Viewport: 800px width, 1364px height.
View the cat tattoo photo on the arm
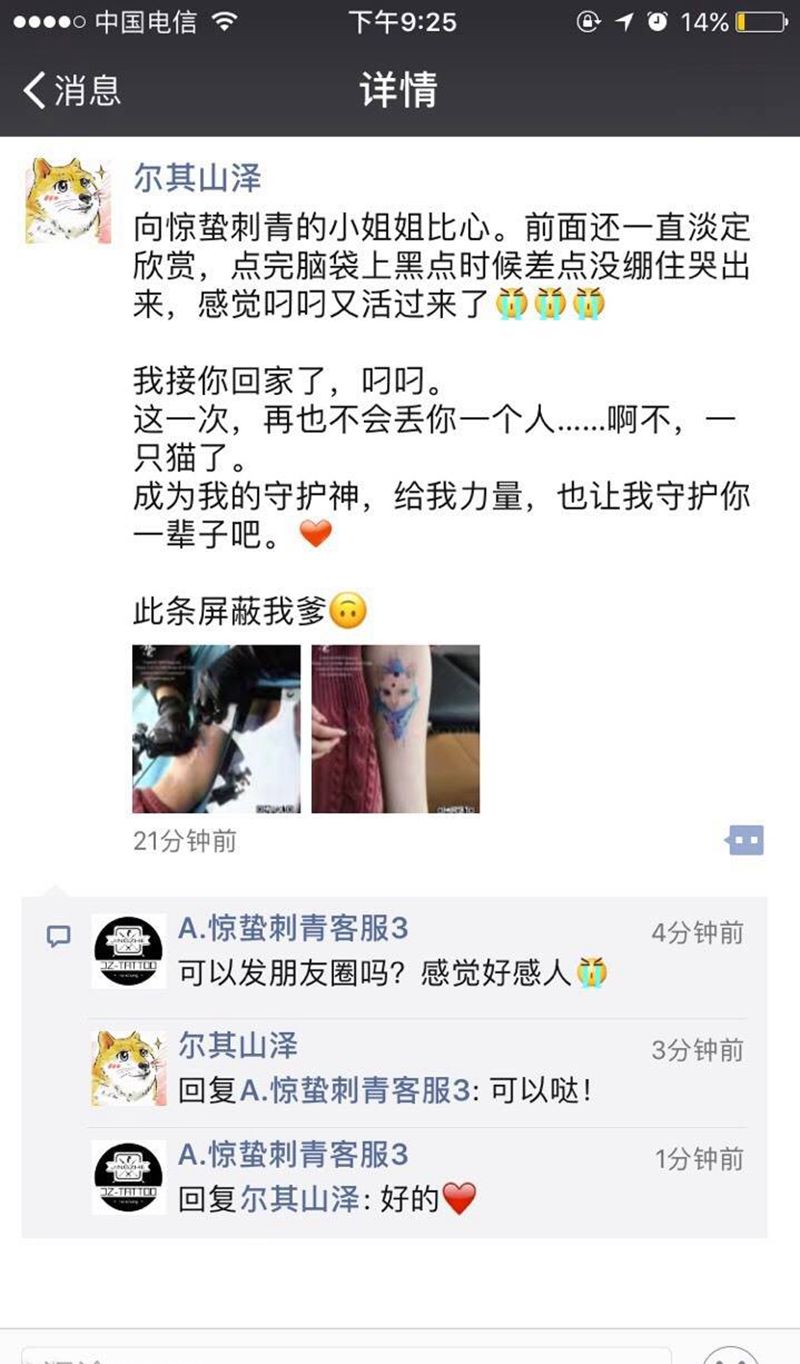click(395, 728)
